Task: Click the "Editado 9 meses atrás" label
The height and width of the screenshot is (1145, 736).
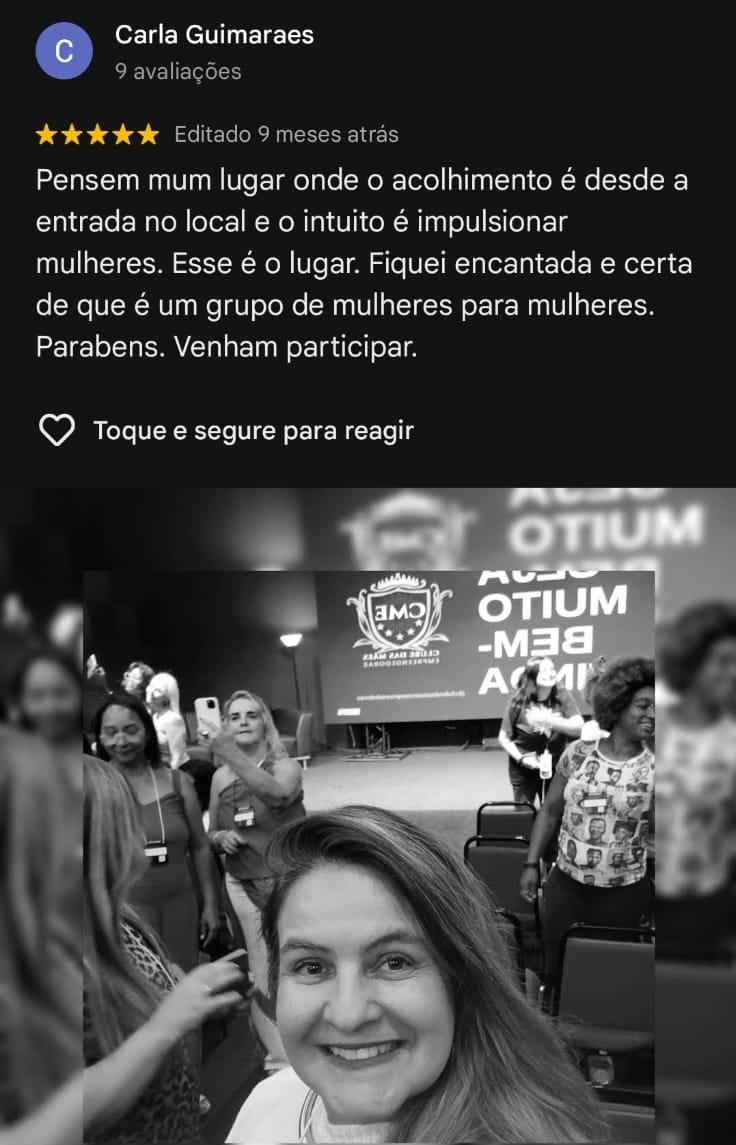Action: tap(288, 132)
